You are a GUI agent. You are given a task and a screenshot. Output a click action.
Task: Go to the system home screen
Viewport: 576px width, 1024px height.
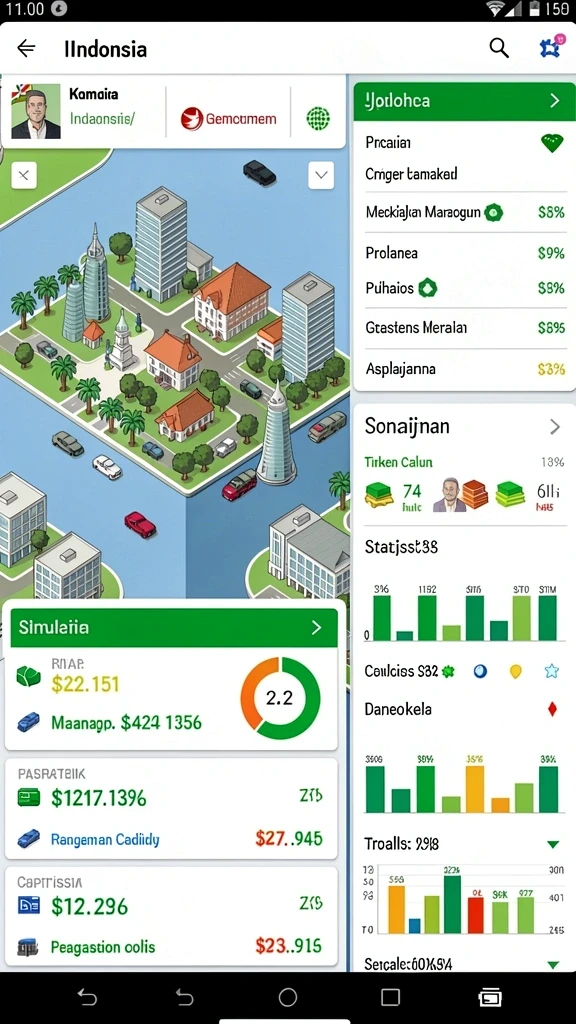coord(287,997)
